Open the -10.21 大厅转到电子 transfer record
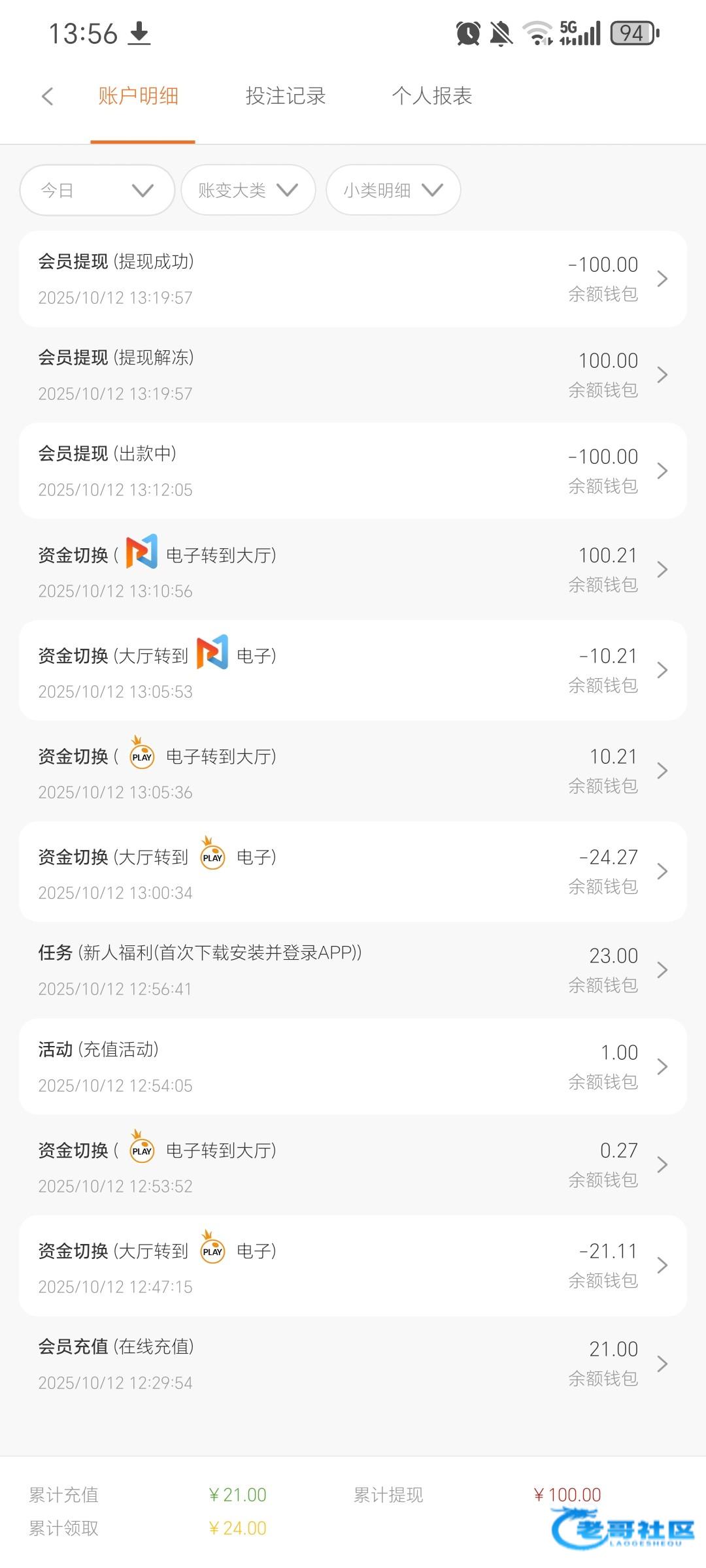The height and width of the screenshot is (1568, 706). 353,670
